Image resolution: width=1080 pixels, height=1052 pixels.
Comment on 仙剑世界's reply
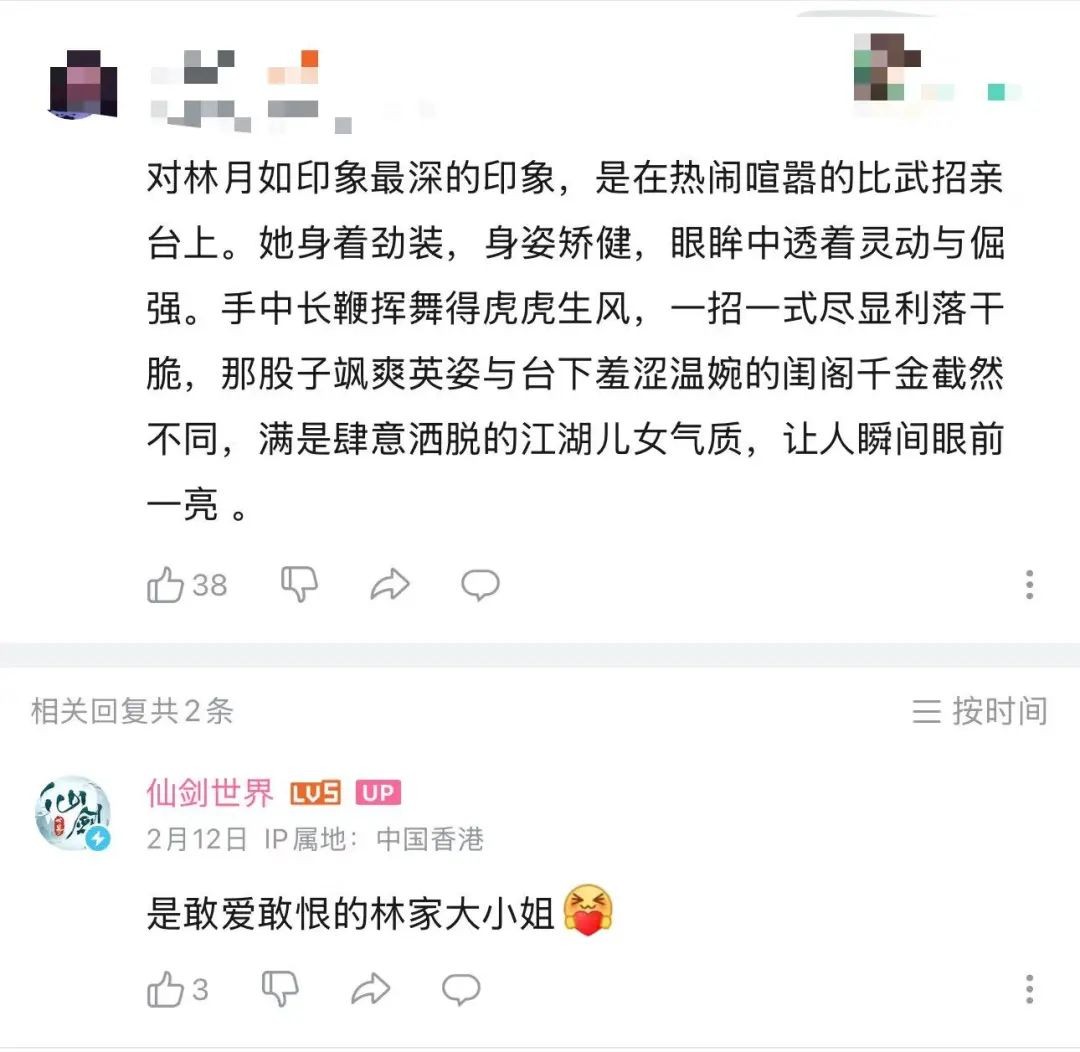pos(461,990)
